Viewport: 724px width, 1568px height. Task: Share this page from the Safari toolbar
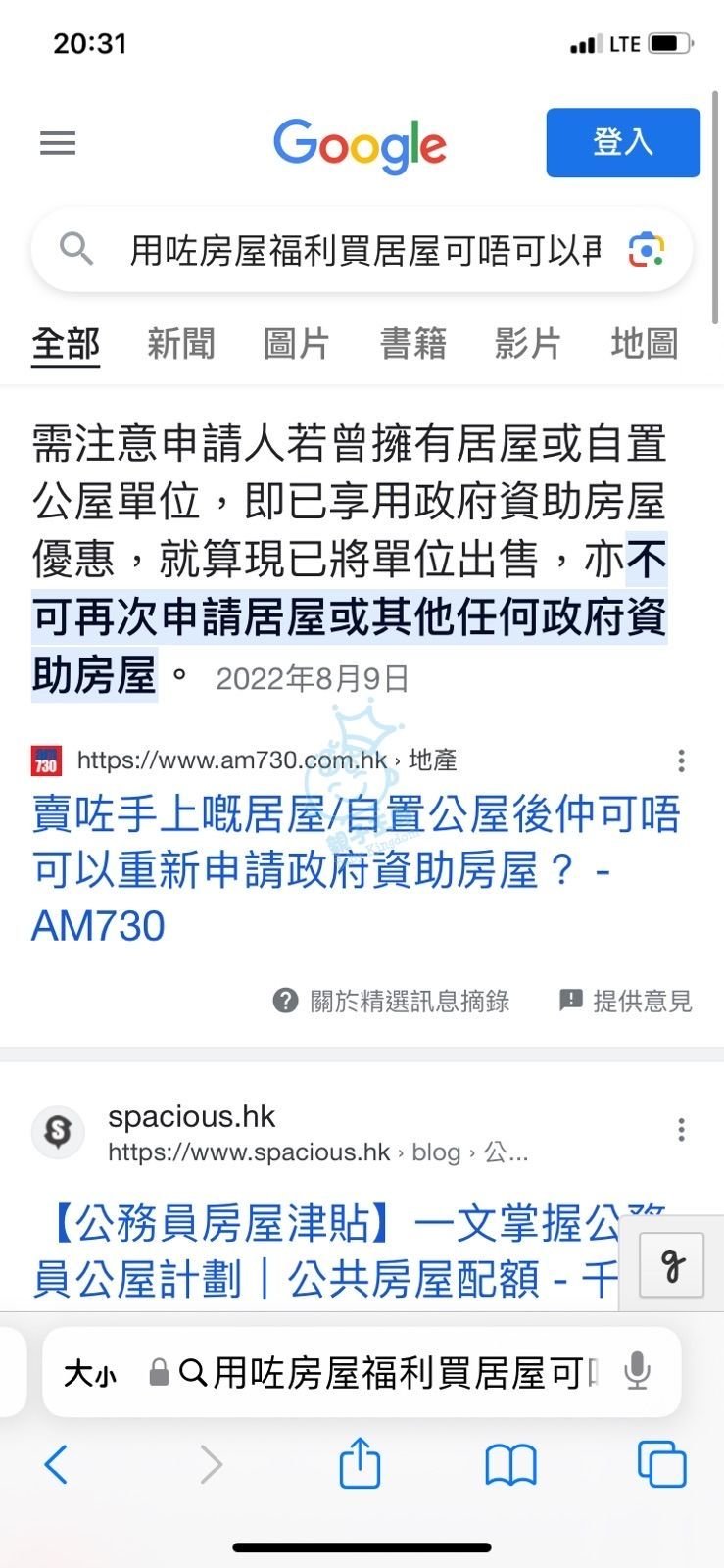point(360,1464)
